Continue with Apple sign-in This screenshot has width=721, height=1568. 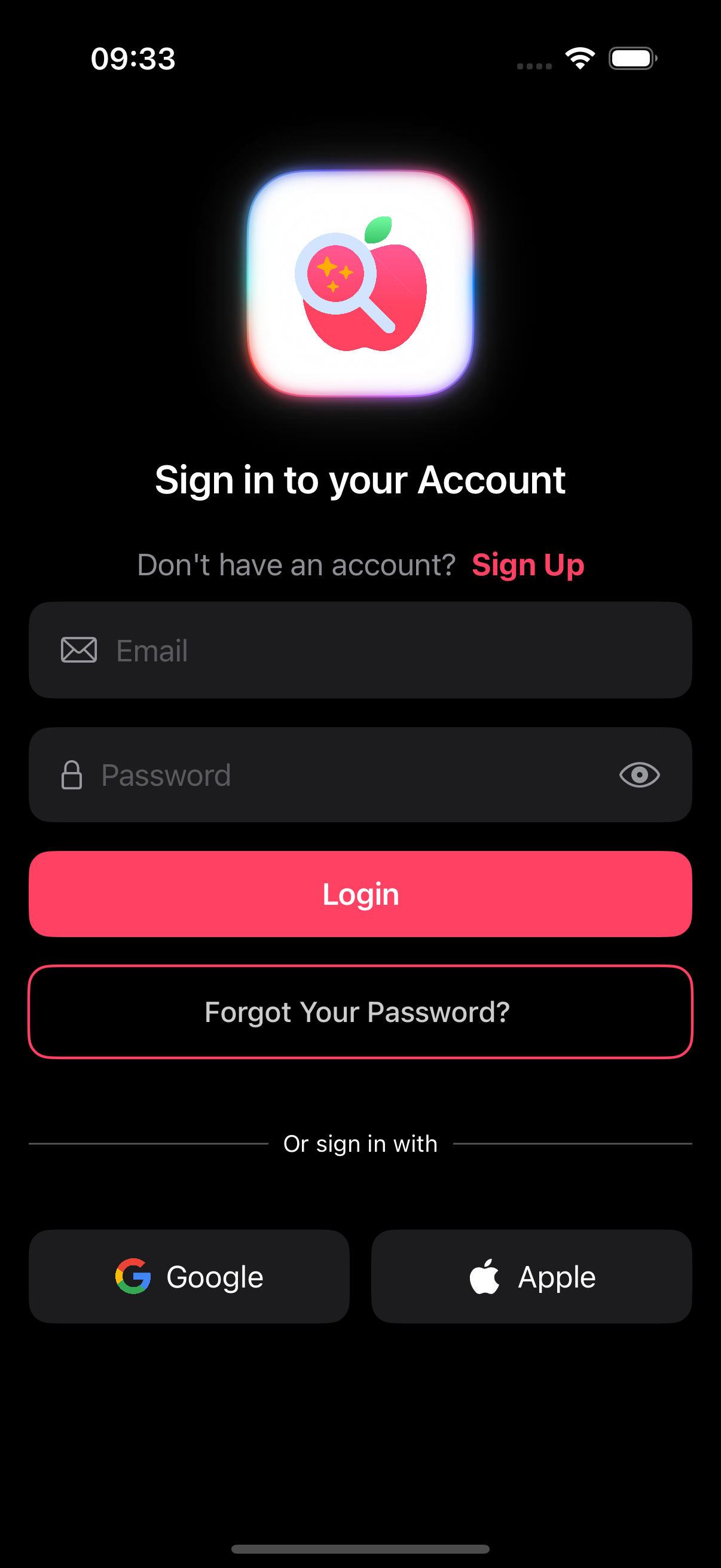coord(531,1276)
